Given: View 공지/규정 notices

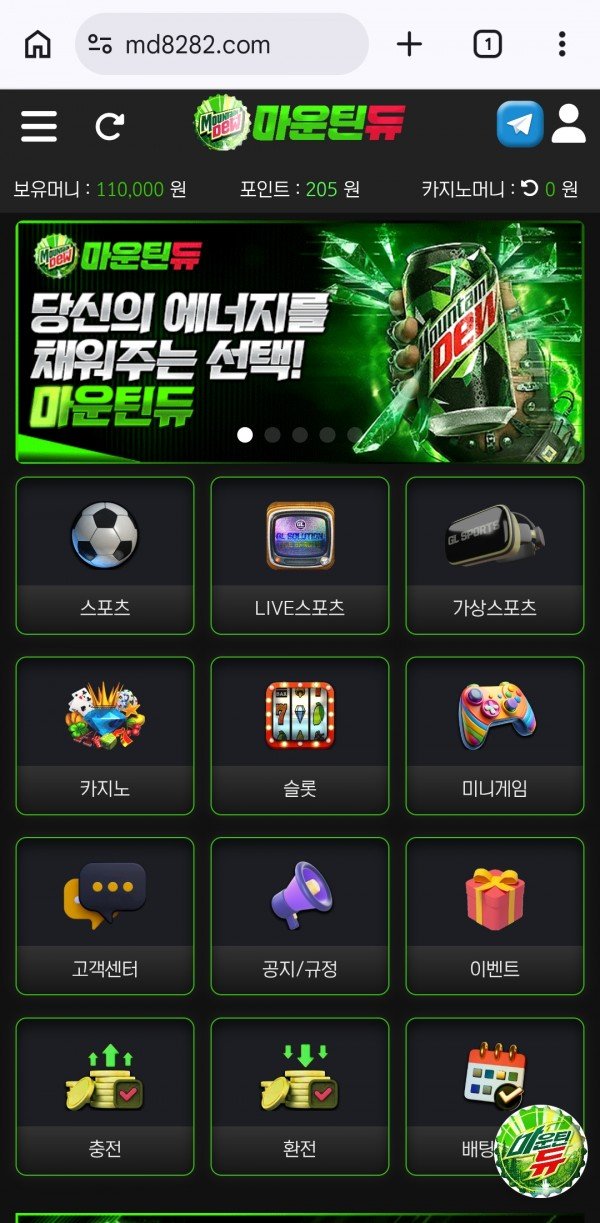Looking at the screenshot, I should click(x=300, y=915).
